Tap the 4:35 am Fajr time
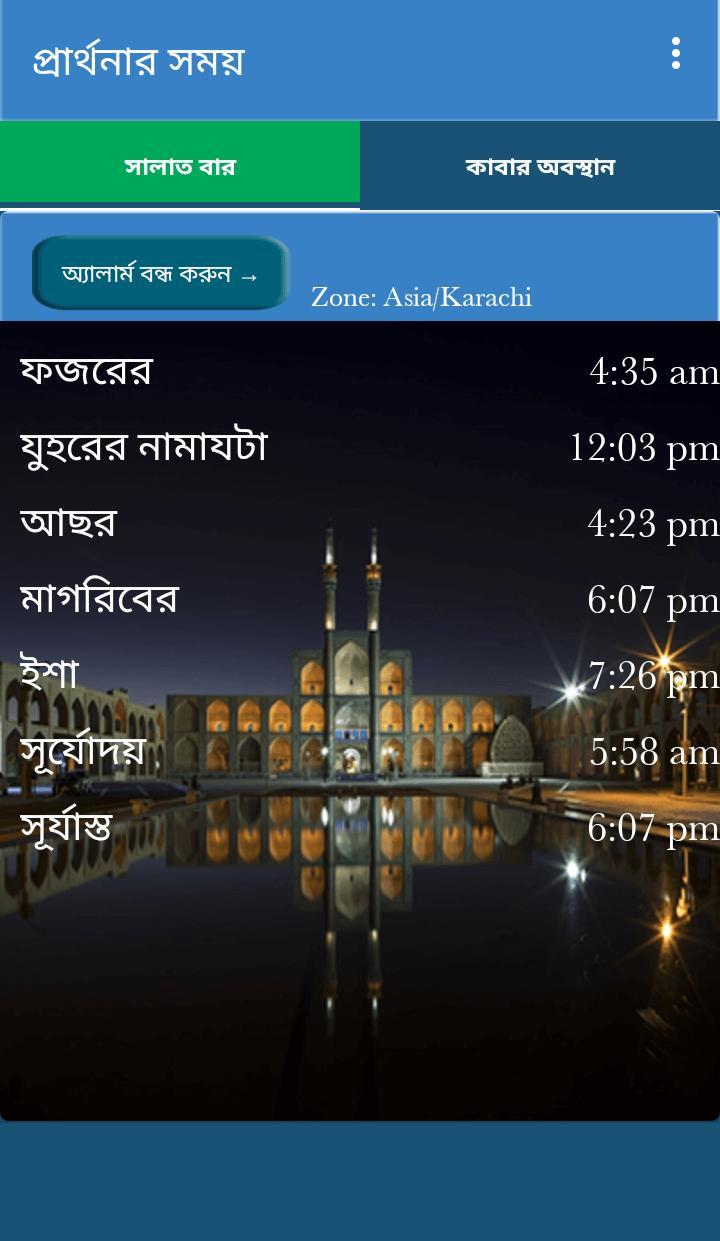The width and height of the screenshot is (720, 1241). pos(657,371)
